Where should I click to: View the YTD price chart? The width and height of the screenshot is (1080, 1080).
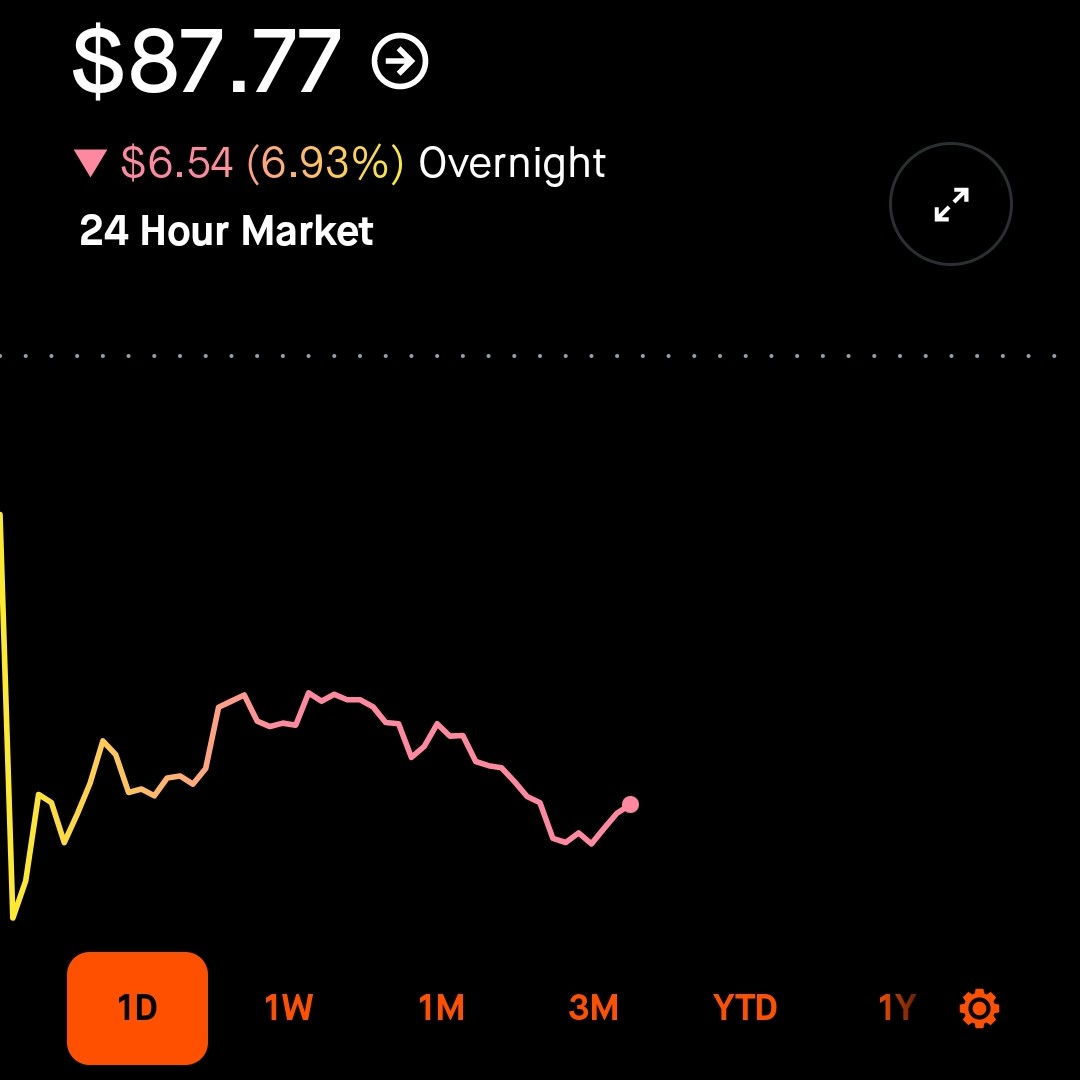pos(745,1007)
